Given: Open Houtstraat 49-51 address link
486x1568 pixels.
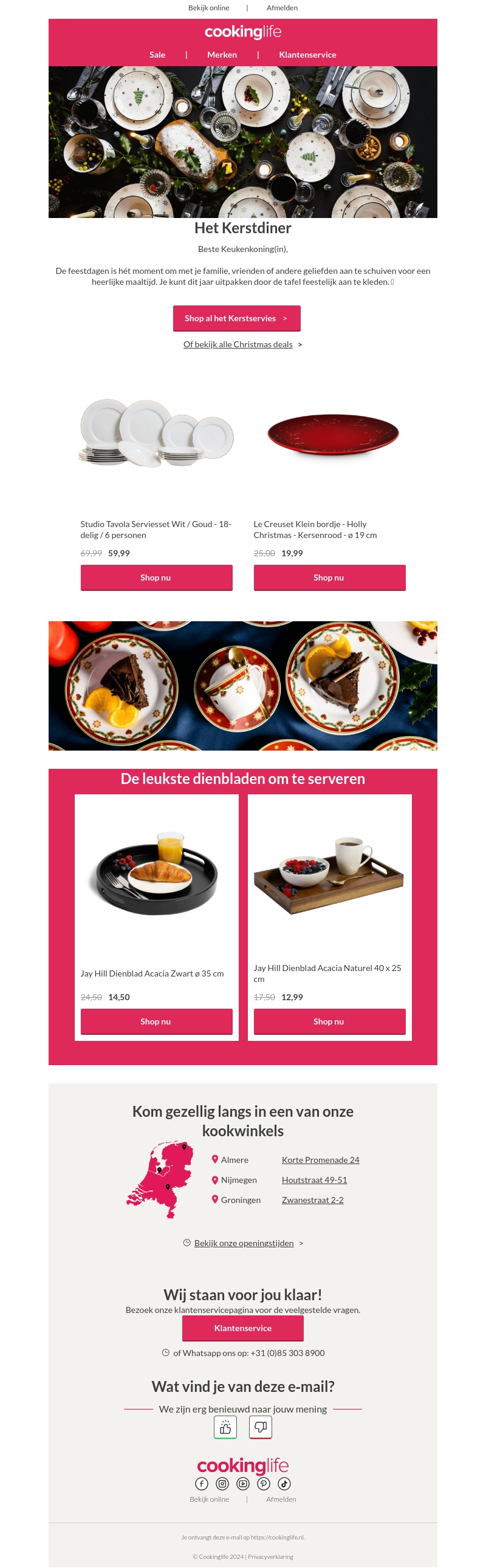Looking at the screenshot, I should [x=314, y=1180].
